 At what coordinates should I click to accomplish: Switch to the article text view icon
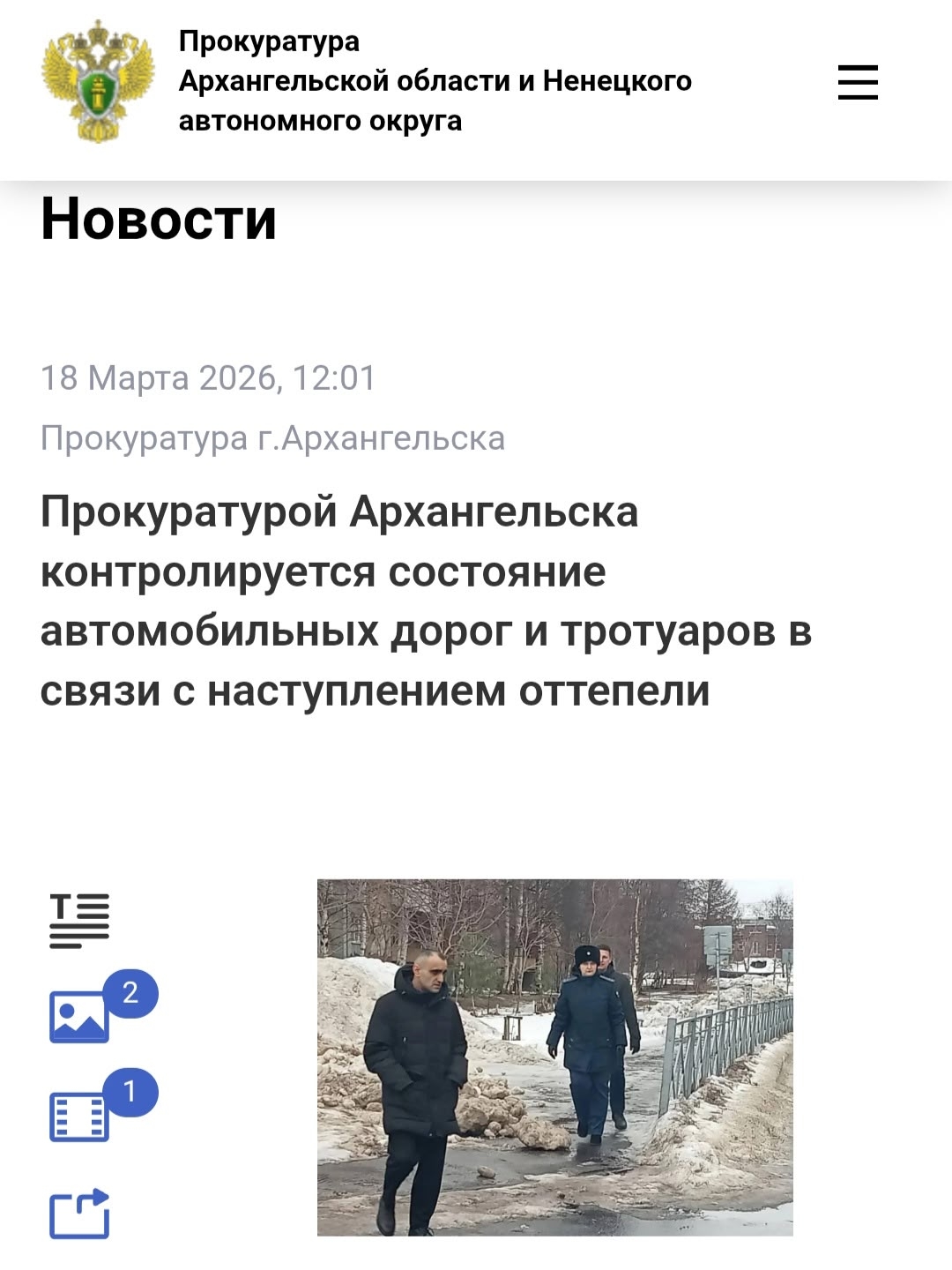tap(79, 921)
